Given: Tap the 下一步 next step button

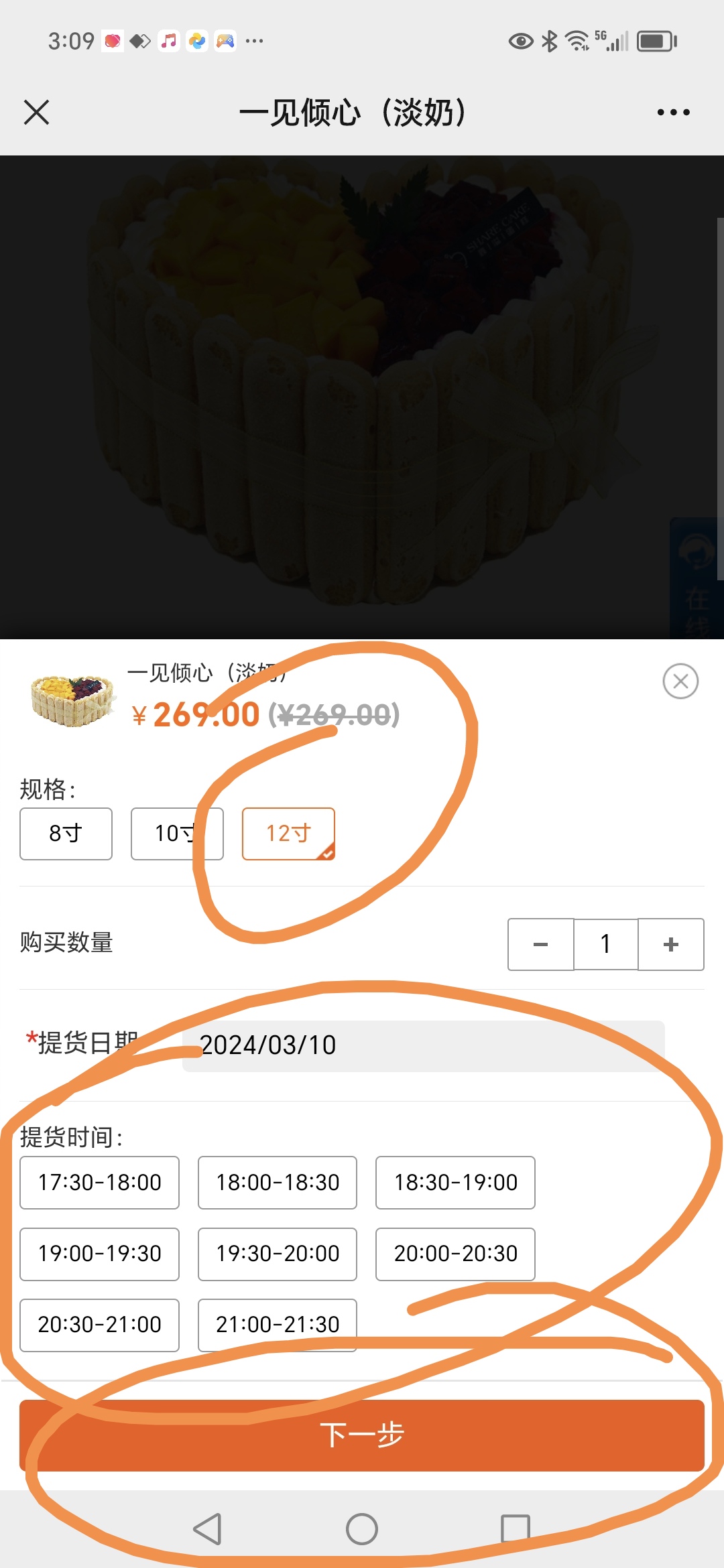Looking at the screenshot, I should [x=362, y=1435].
